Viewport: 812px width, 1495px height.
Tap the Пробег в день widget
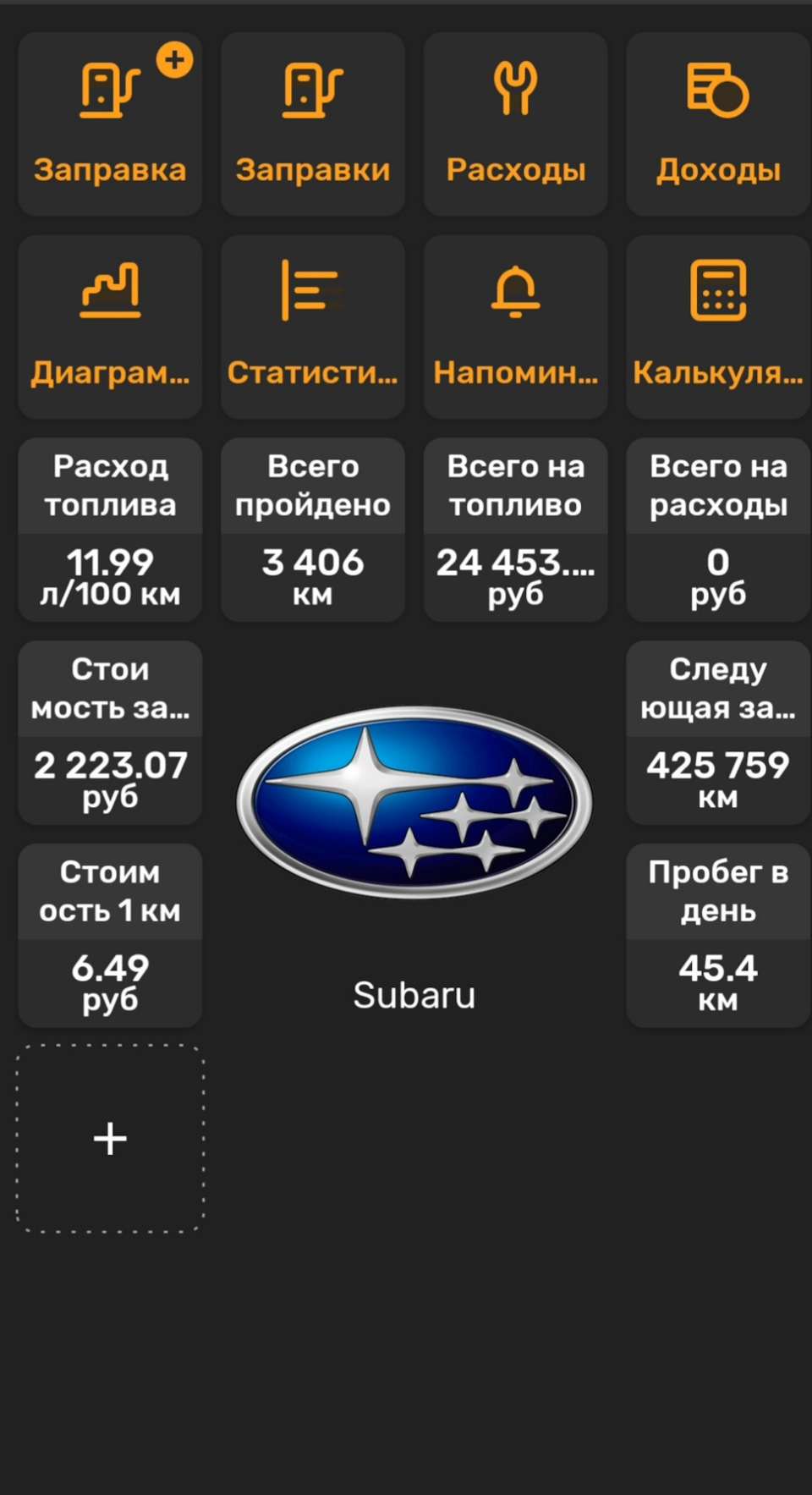[717, 936]
